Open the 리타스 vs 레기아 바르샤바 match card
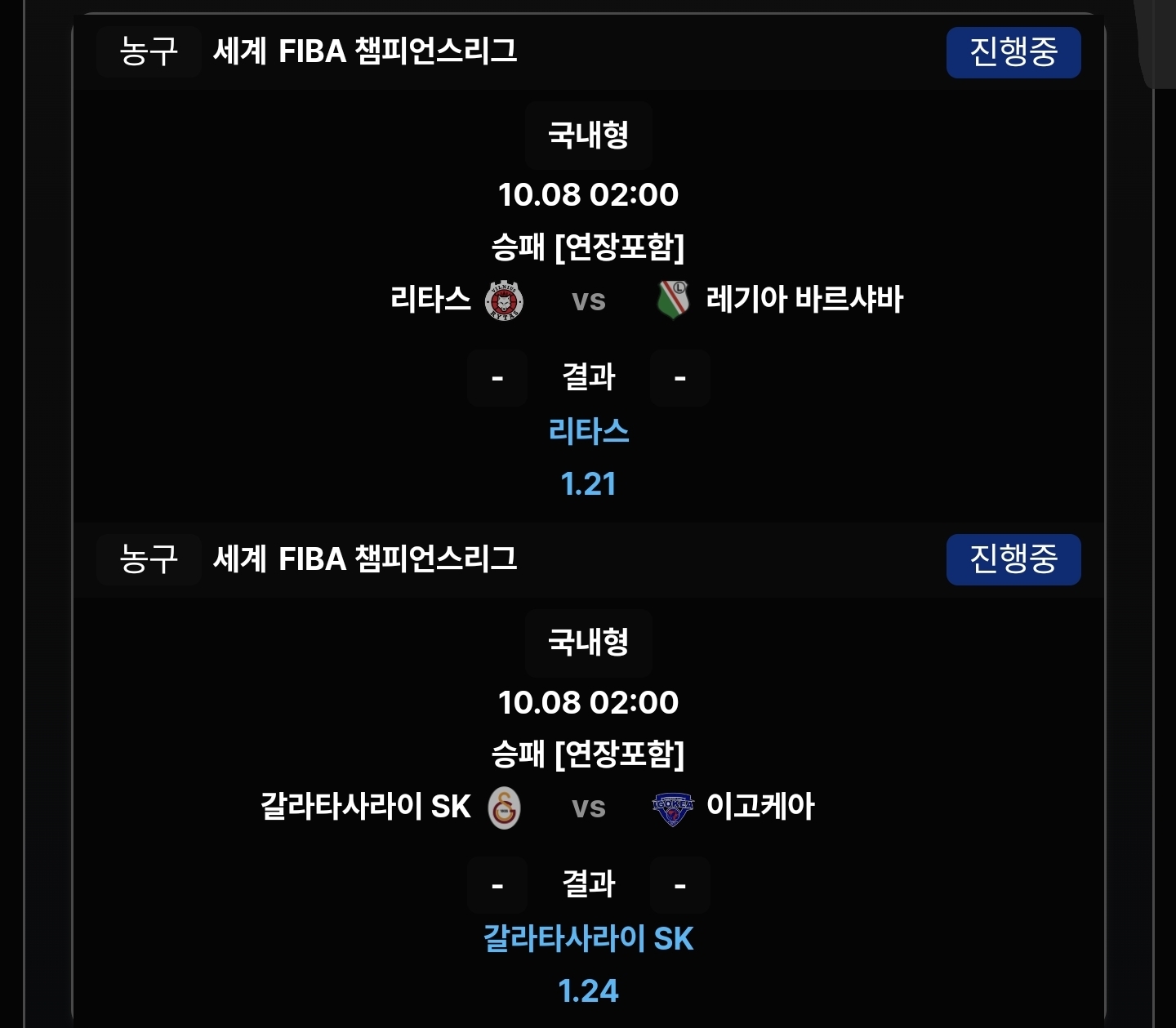 [588, 300]
